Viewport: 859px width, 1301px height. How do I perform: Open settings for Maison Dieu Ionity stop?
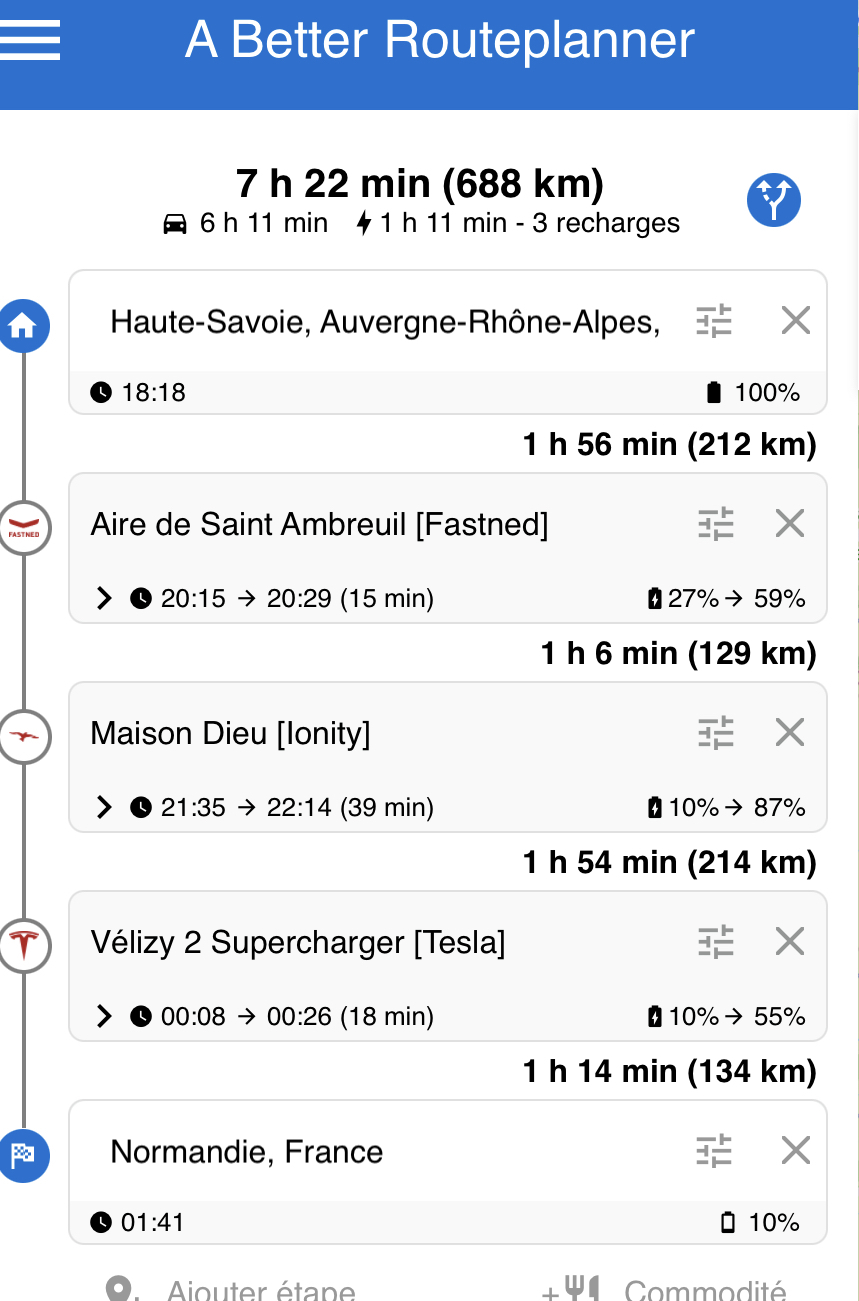pyautogui.click(x=716, y=733)
